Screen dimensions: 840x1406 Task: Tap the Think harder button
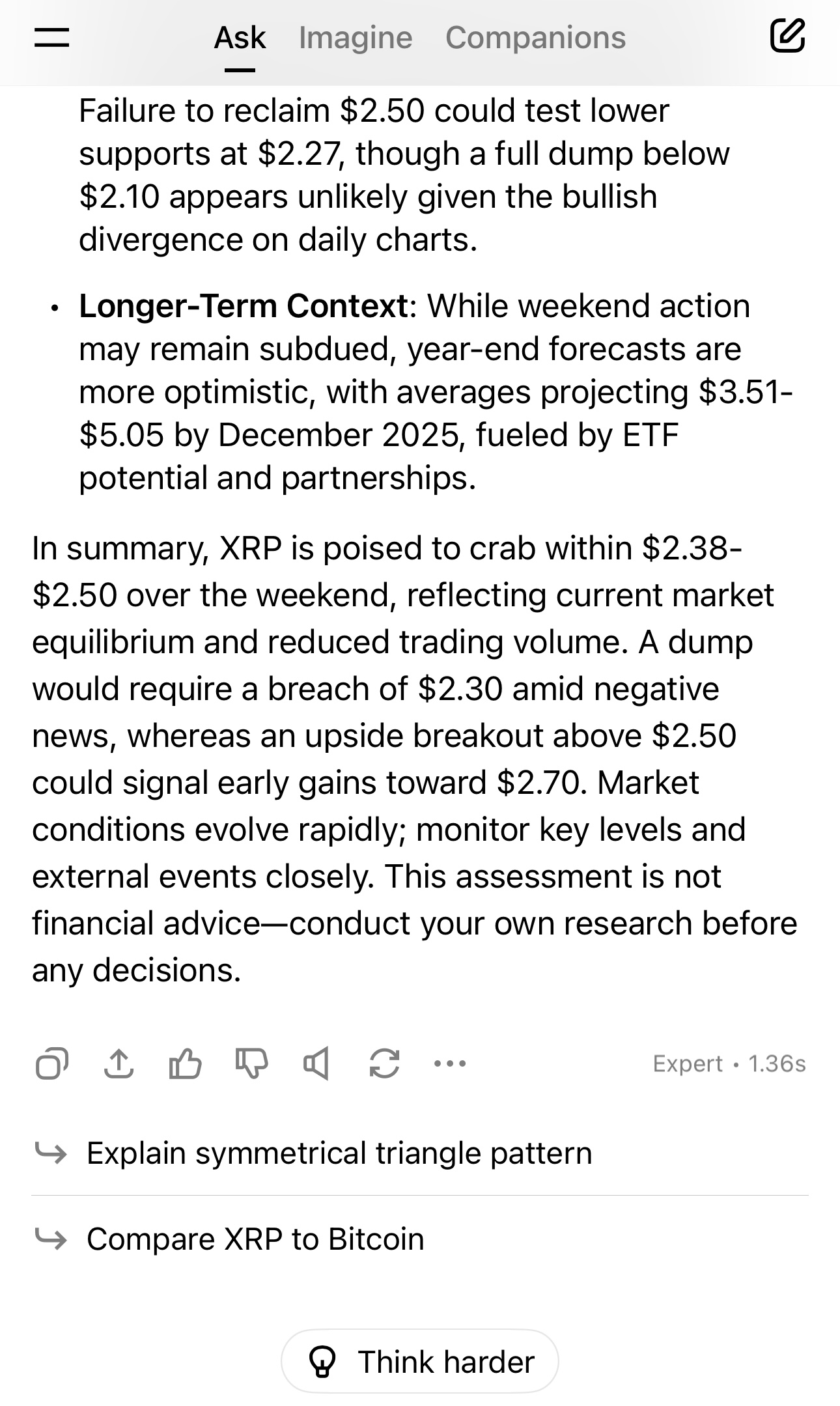[420, 1362]
